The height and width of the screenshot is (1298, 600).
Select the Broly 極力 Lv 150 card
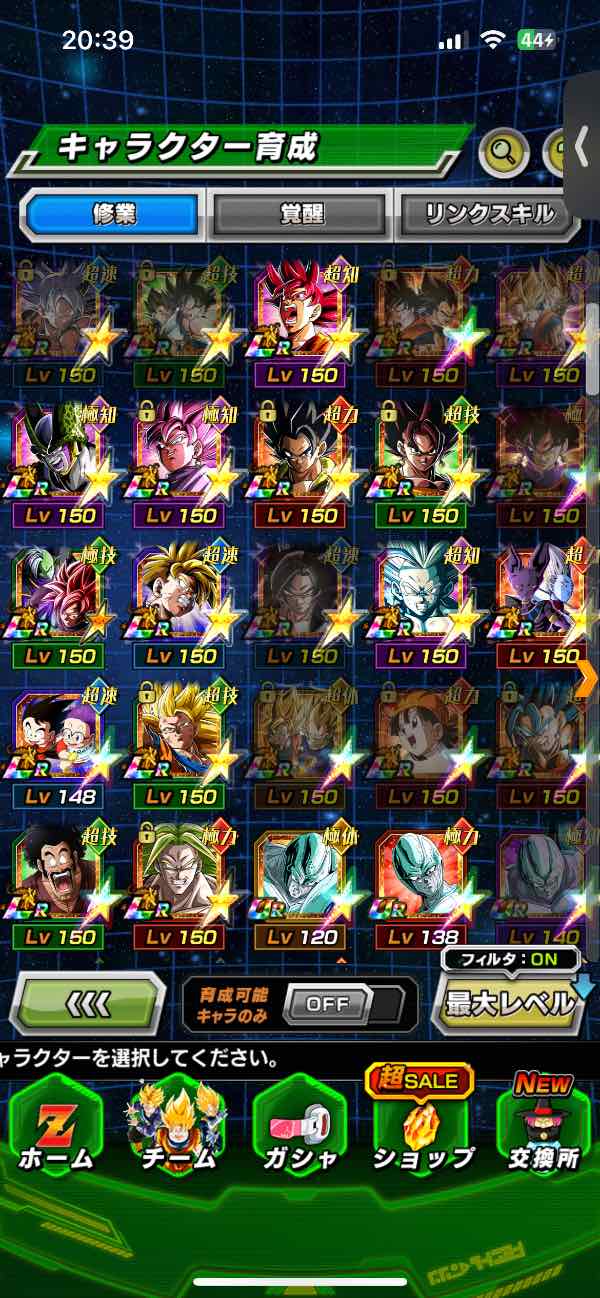coord(180,884)
